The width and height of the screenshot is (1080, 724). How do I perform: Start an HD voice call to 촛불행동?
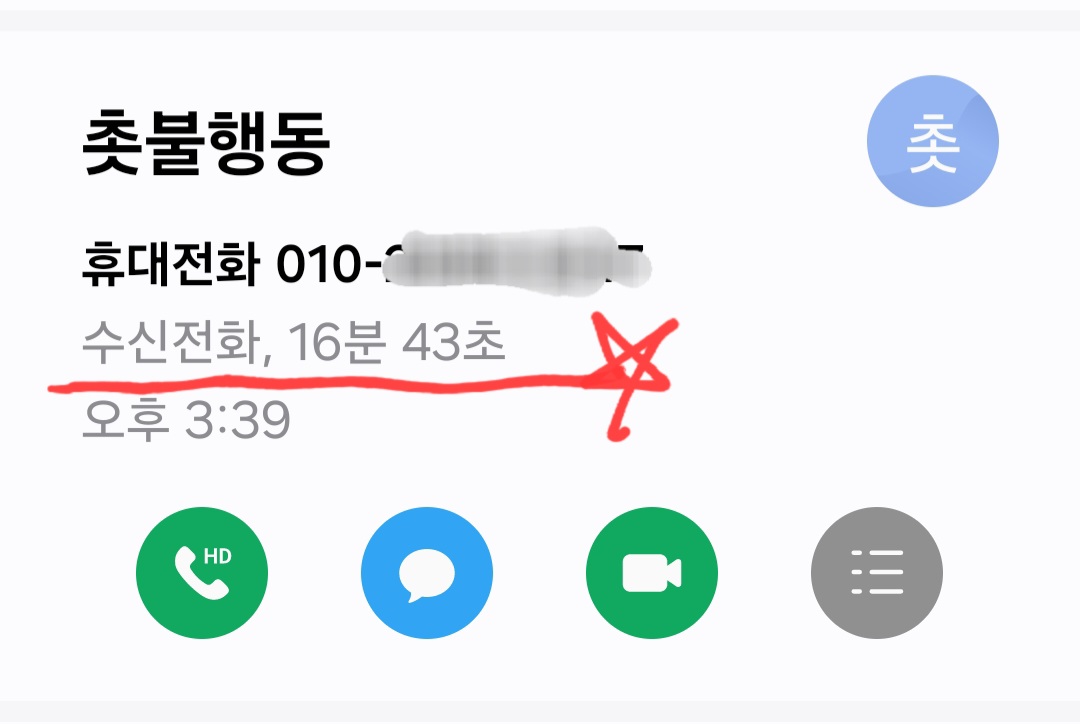point(202,573)
